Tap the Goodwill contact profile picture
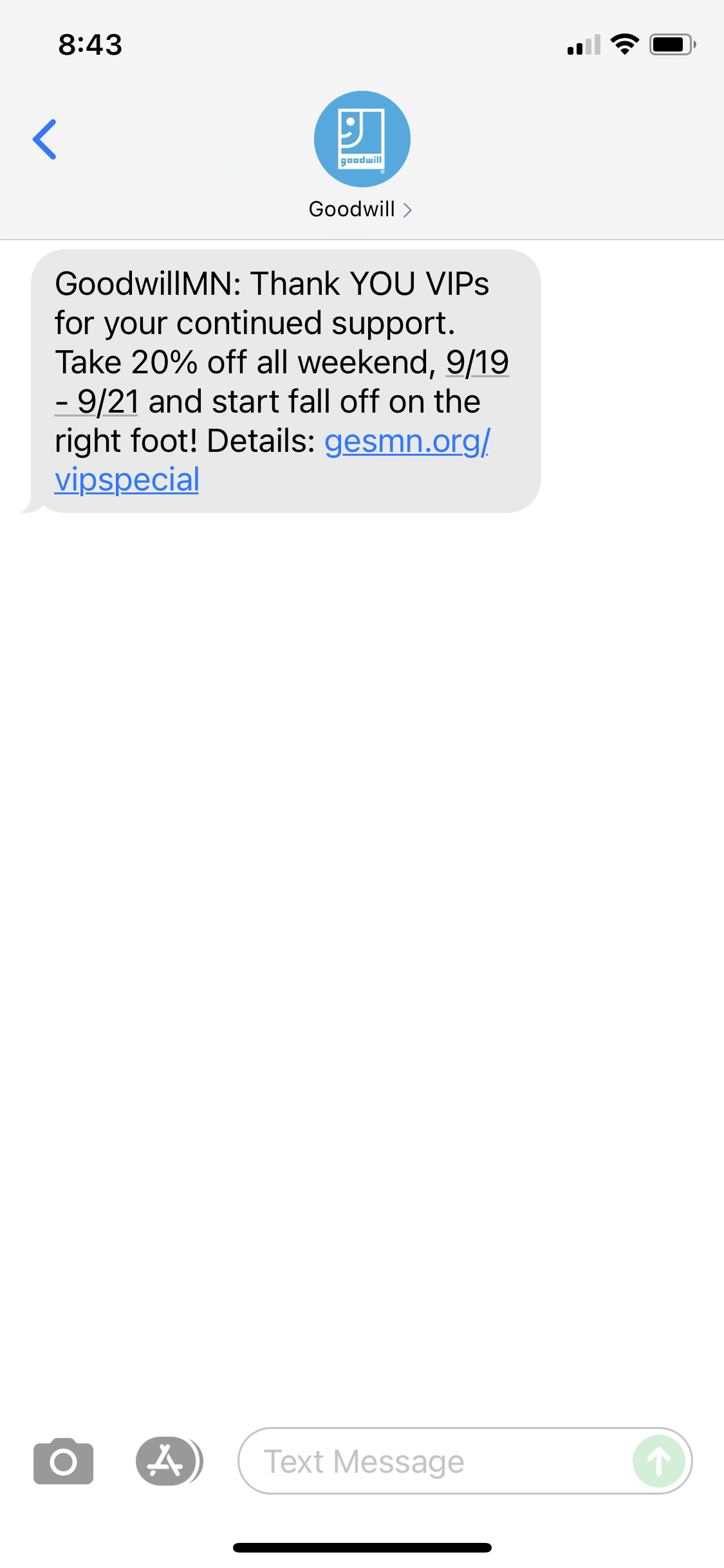Image resolution: width=724 pixels, height=1568 pixels. point(362,138)
